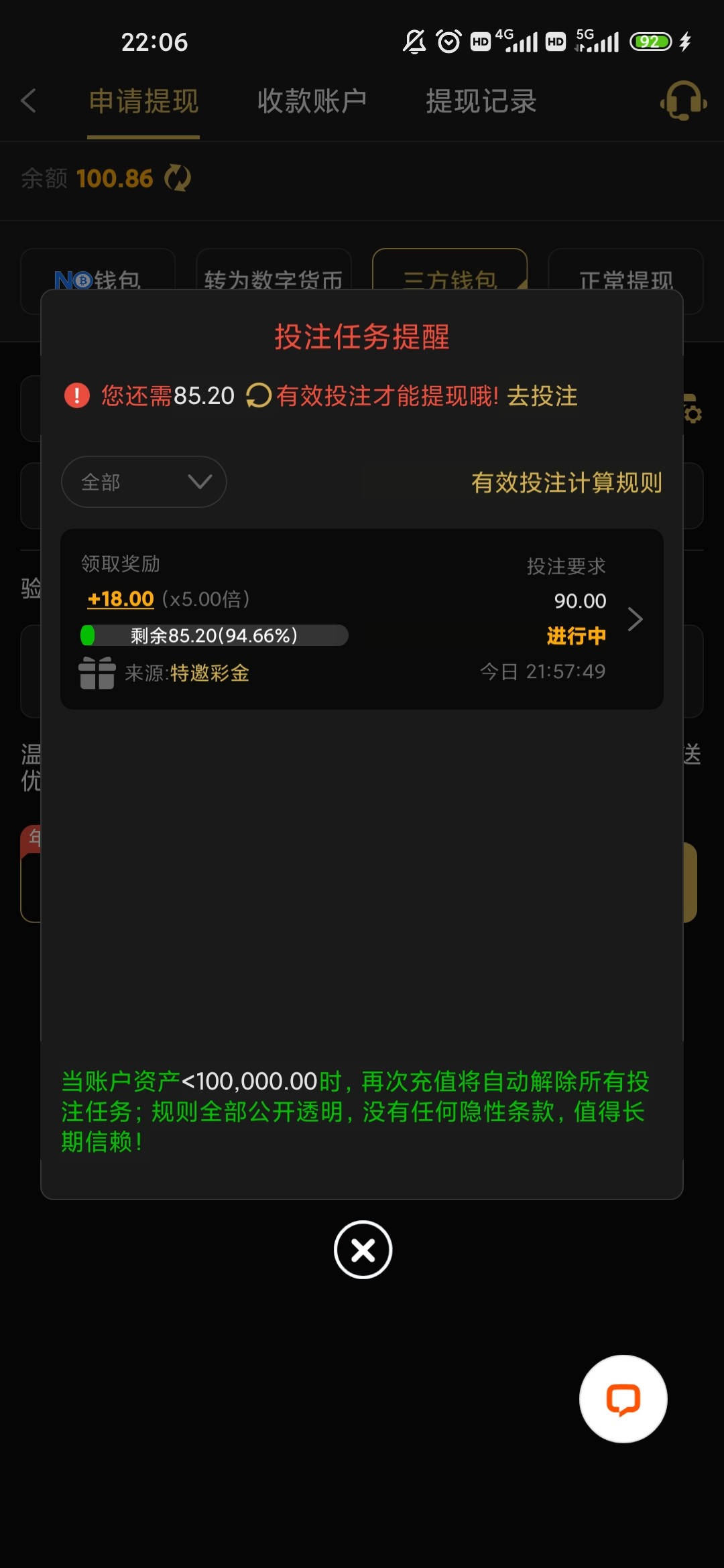Screen dimensions: 724x1568
Task: Refresh the balance amount
Action: point(178,178)
